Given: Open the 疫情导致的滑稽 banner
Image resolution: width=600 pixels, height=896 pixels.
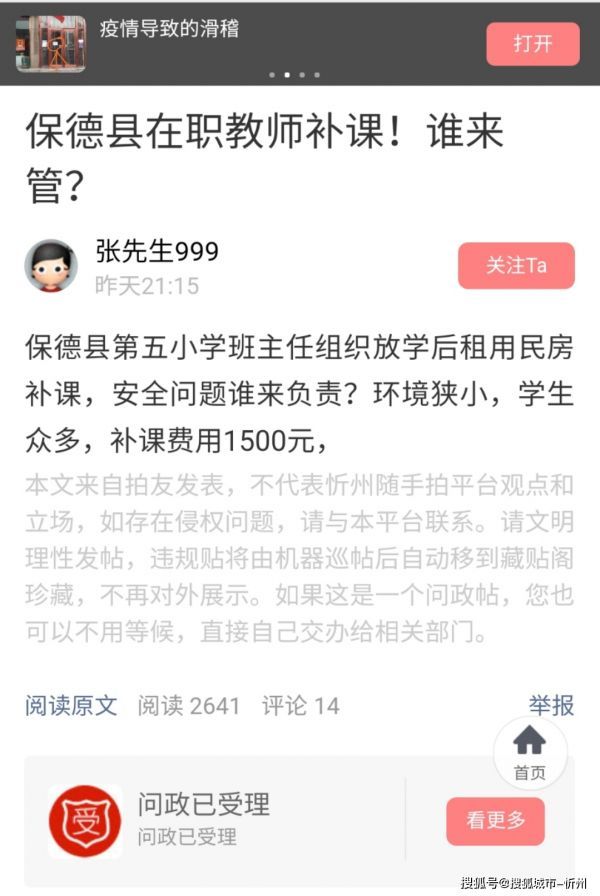Looking at the screenshot, I should (170, 30).
